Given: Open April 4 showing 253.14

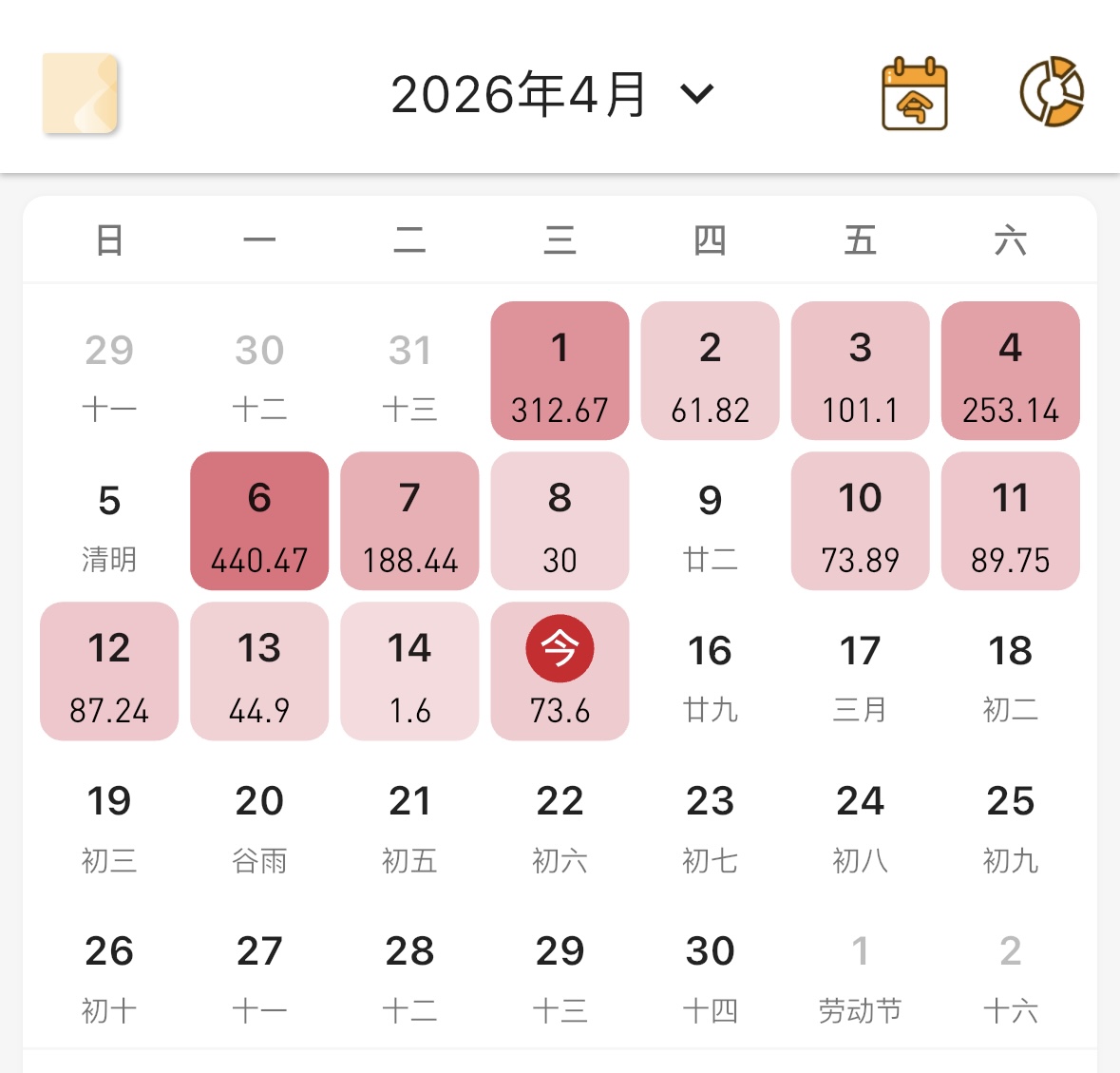Looking at the screenshot, I should pos(1010,371).
